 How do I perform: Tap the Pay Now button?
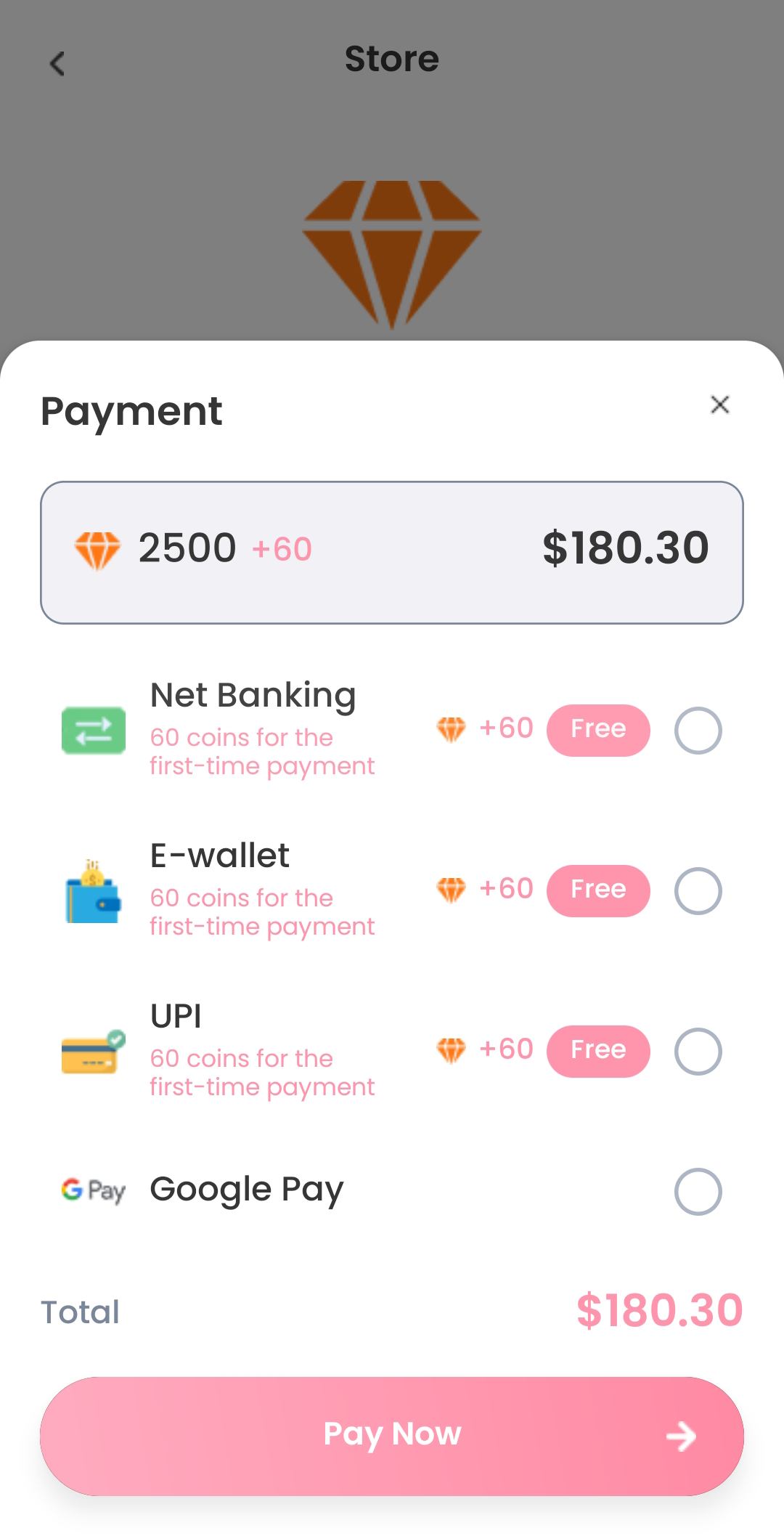point(392,1436)
